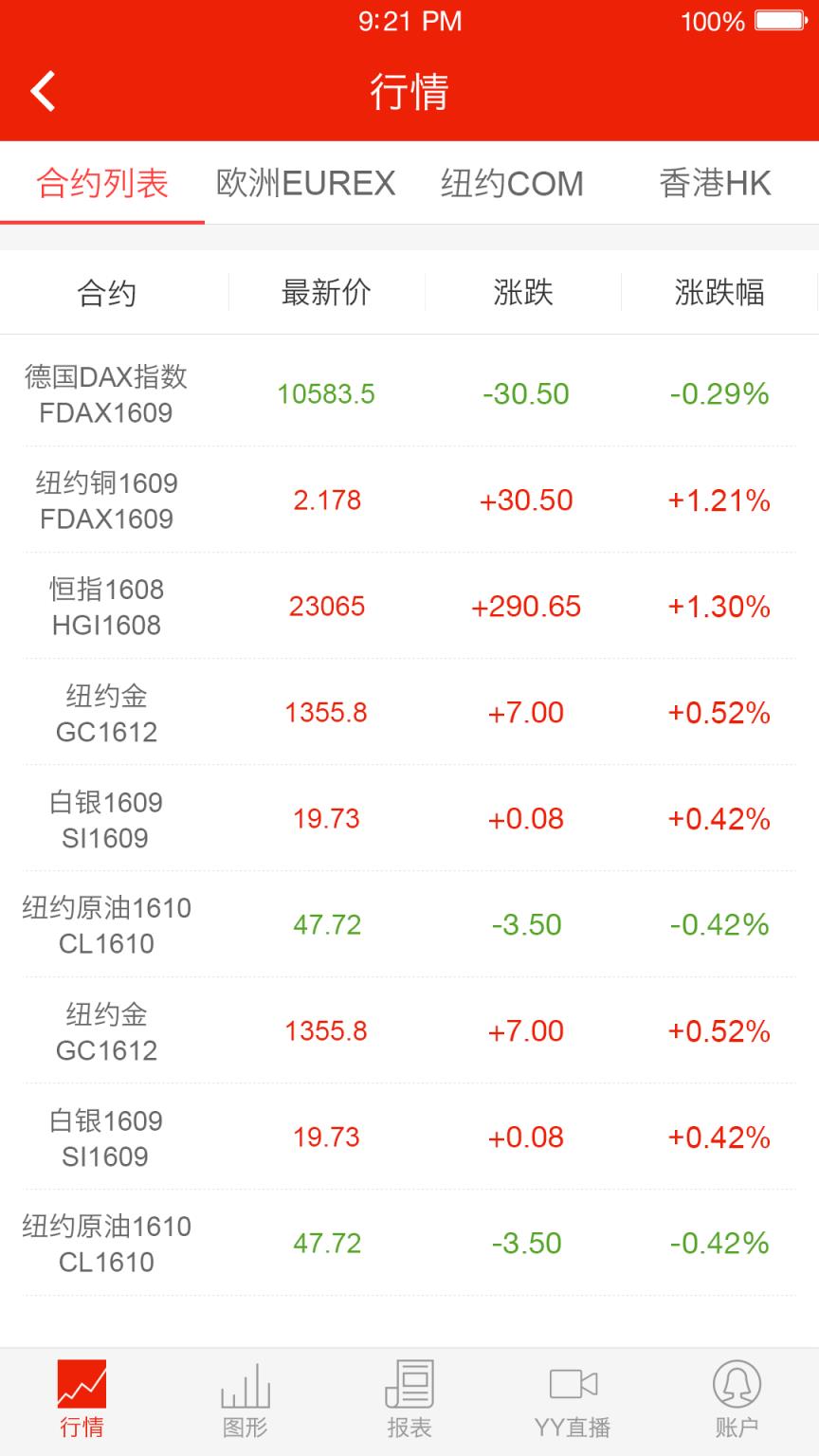Switch to the 纽约COM tab
Screen dimensions: 819x1456
511,183
